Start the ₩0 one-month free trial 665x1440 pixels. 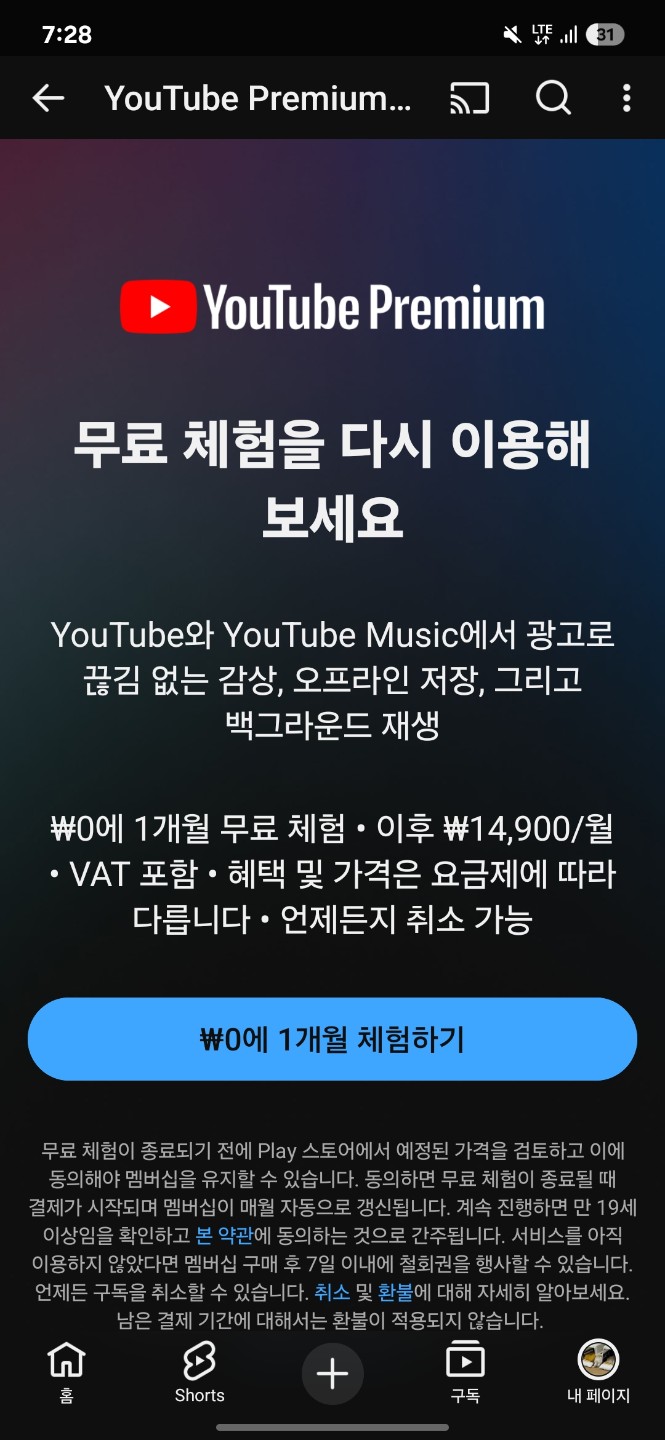[332, 1039]
